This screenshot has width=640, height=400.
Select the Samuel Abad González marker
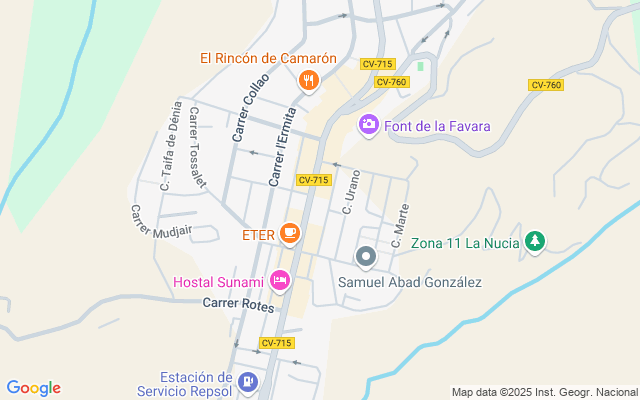click(366, 258)
